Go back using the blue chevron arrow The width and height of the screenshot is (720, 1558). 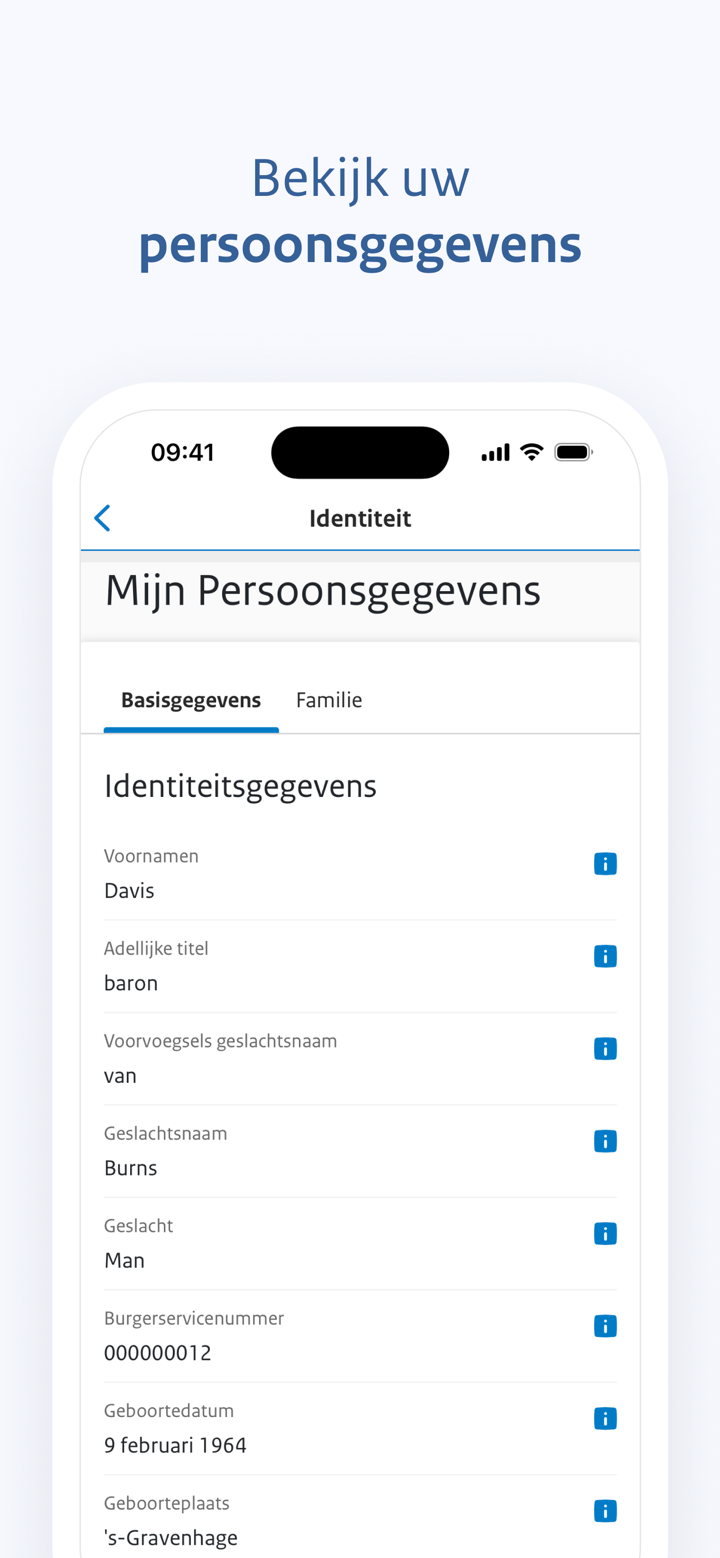coord(102,518)
